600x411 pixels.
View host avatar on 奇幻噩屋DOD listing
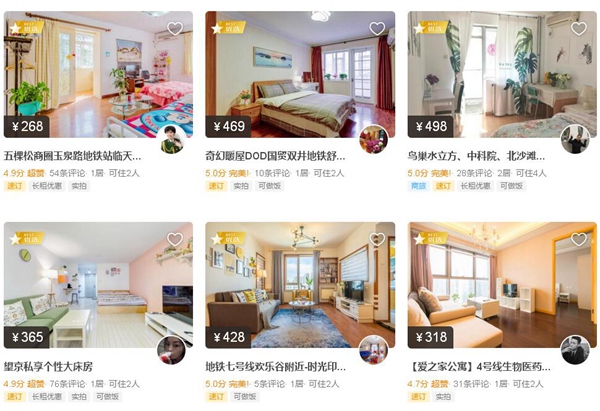click(x=374, y=139)
